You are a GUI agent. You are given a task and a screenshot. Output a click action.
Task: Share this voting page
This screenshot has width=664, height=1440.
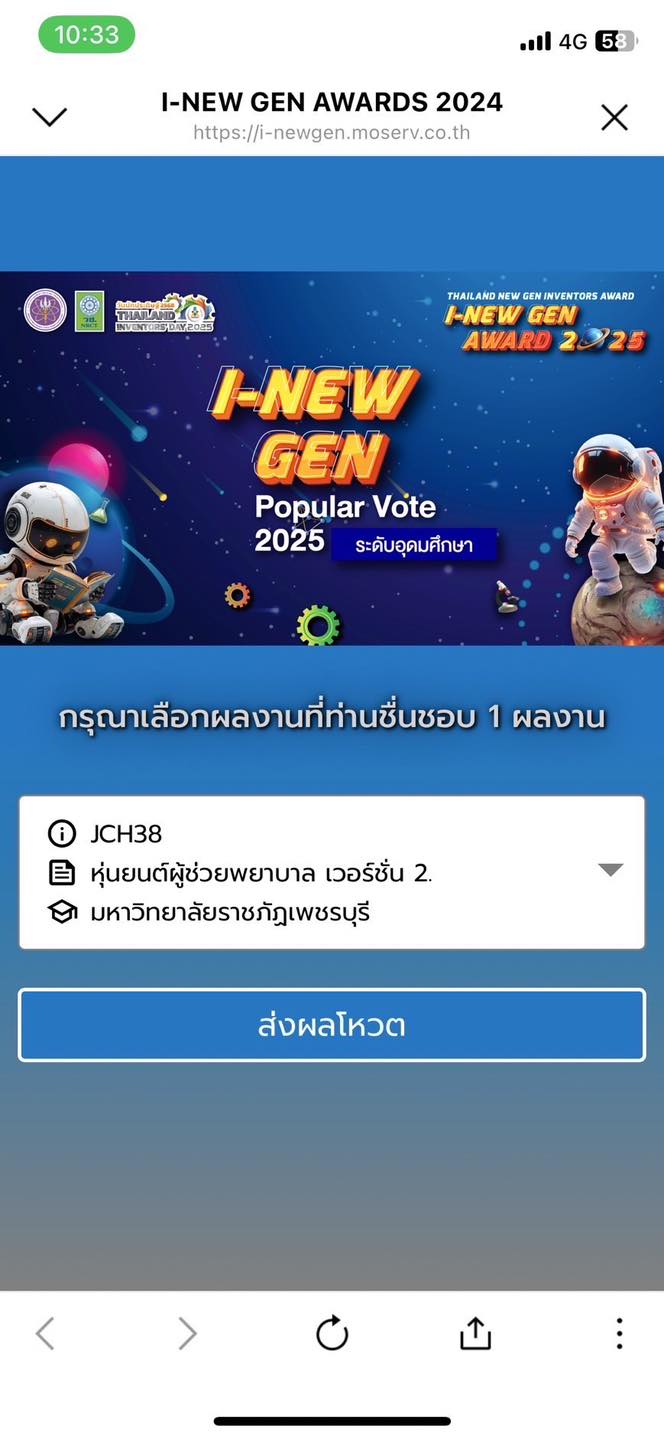(x=475, y=1333)
